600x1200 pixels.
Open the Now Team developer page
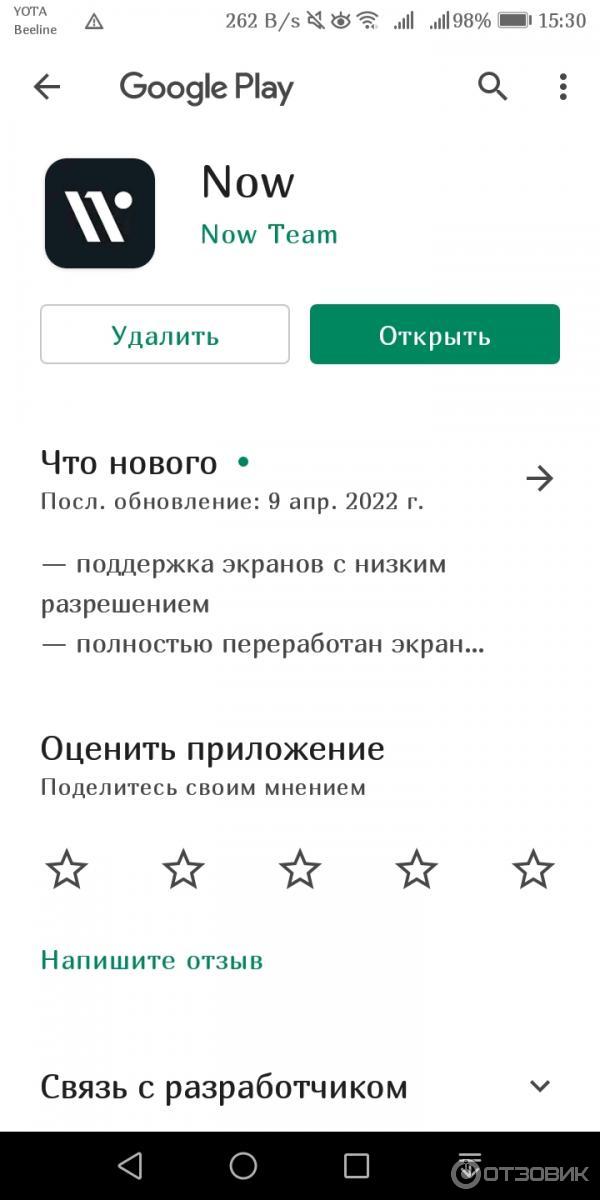[269, 234]
